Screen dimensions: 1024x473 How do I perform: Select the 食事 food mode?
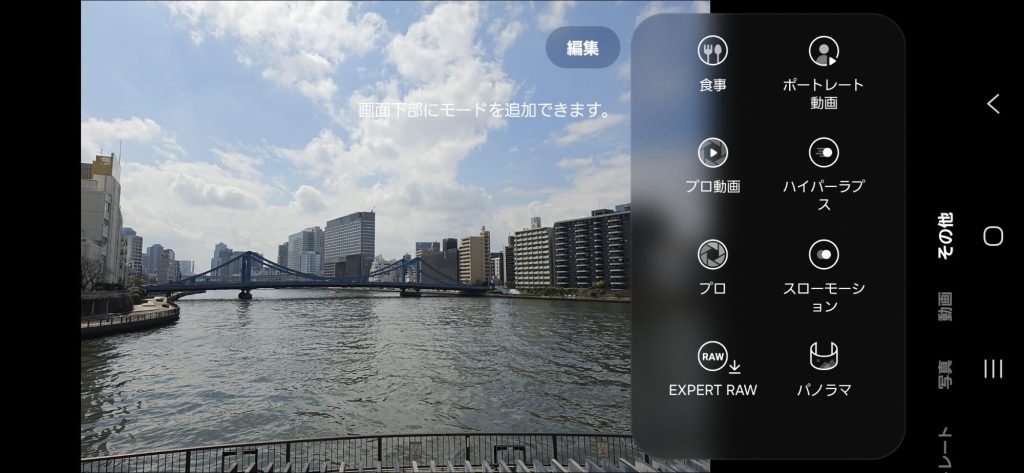click(x=712, y=62)
